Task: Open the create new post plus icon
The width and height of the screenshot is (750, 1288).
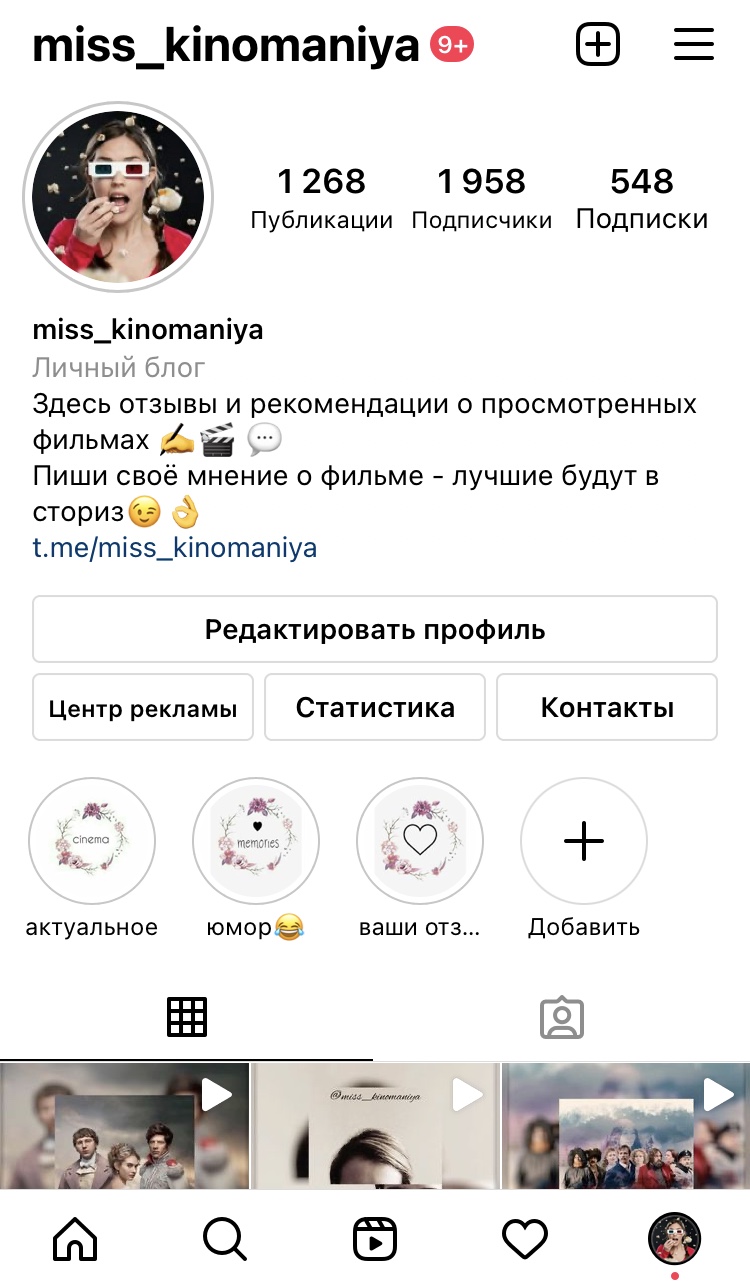Action: [598, 45]
